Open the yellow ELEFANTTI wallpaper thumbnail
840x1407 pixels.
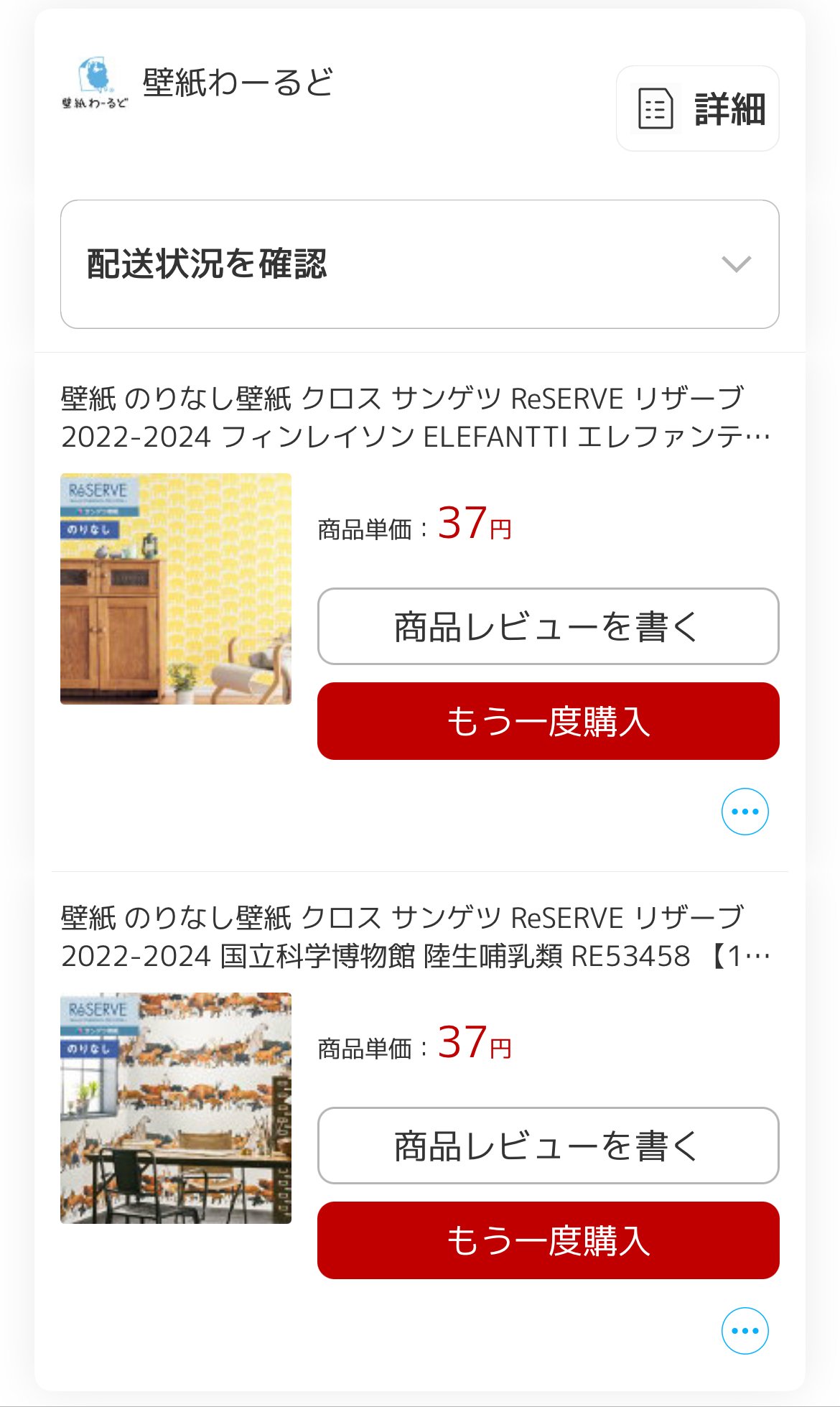(x=175, y=589)
